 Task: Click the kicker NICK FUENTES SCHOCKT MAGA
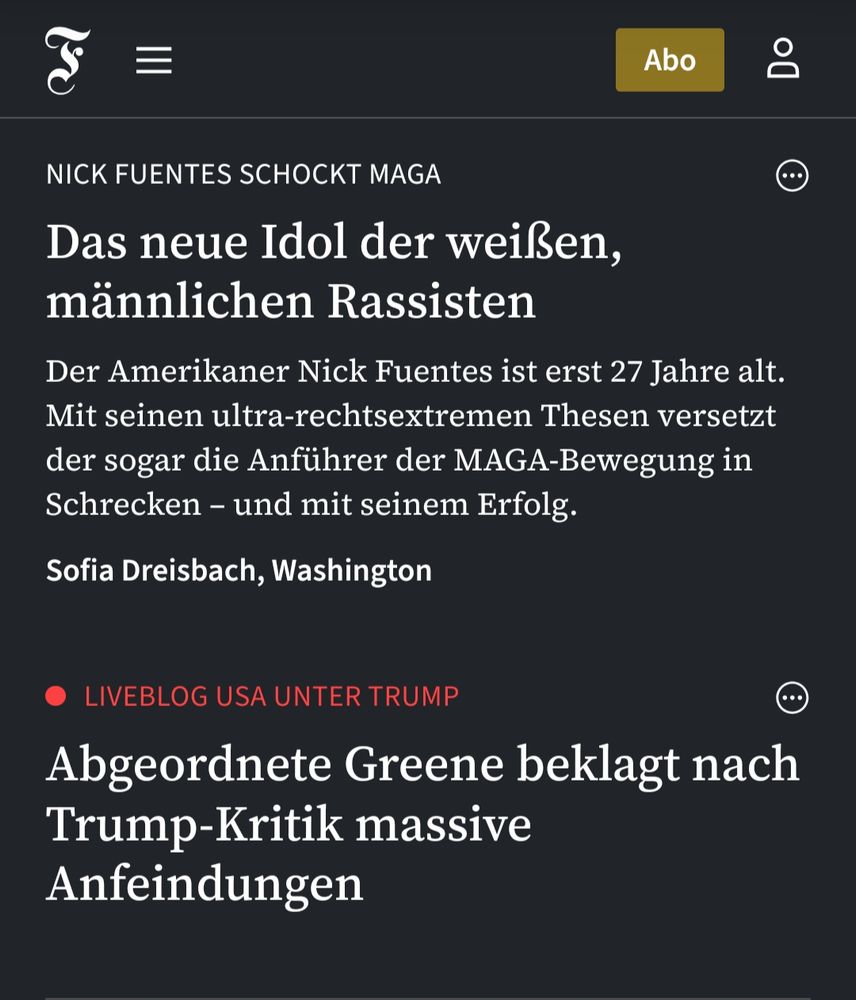tap(243, 174)
